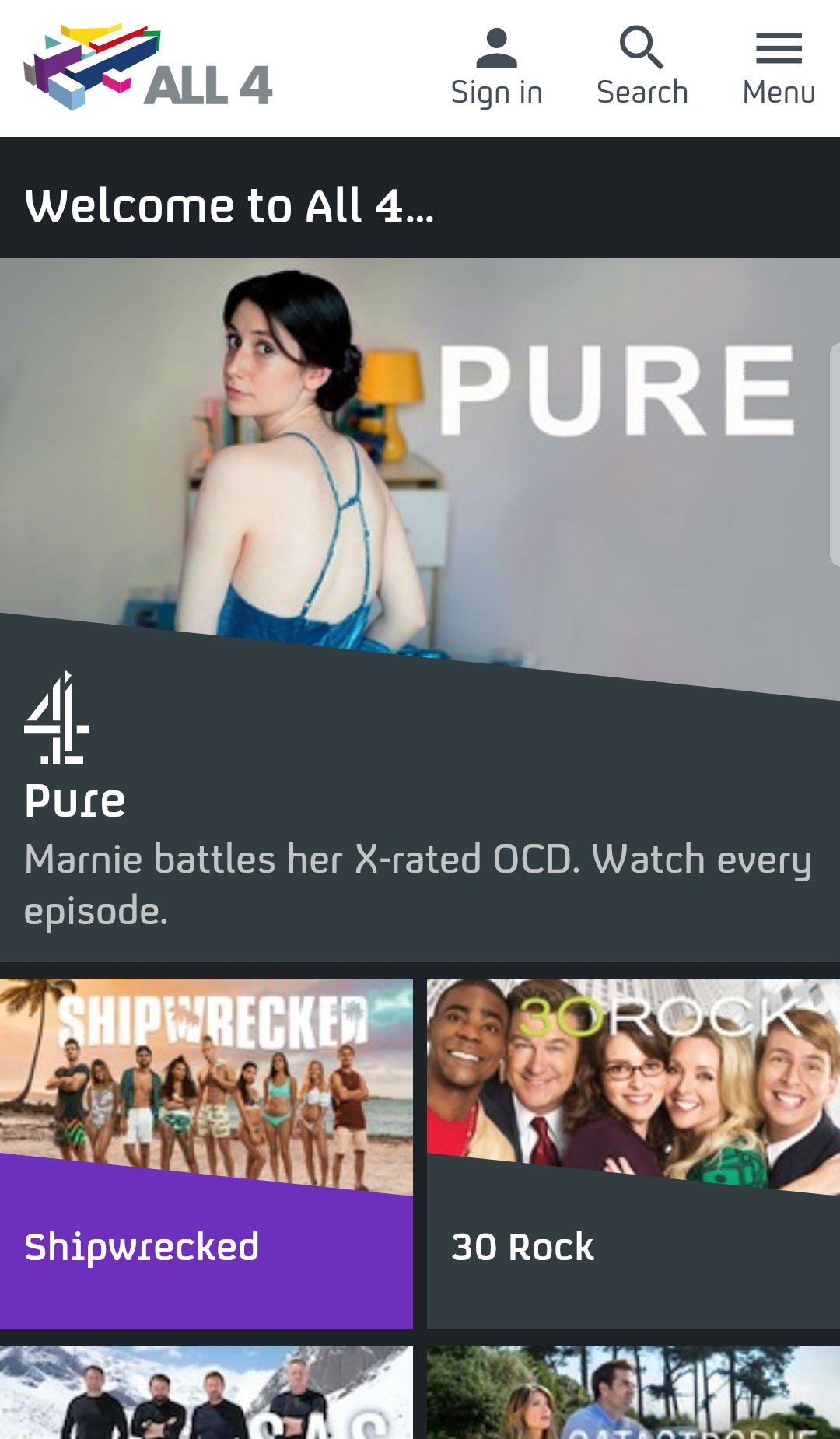The width and height of the screenshot is (840, 1439).
Task: Open Search
Action: (642, 68)
